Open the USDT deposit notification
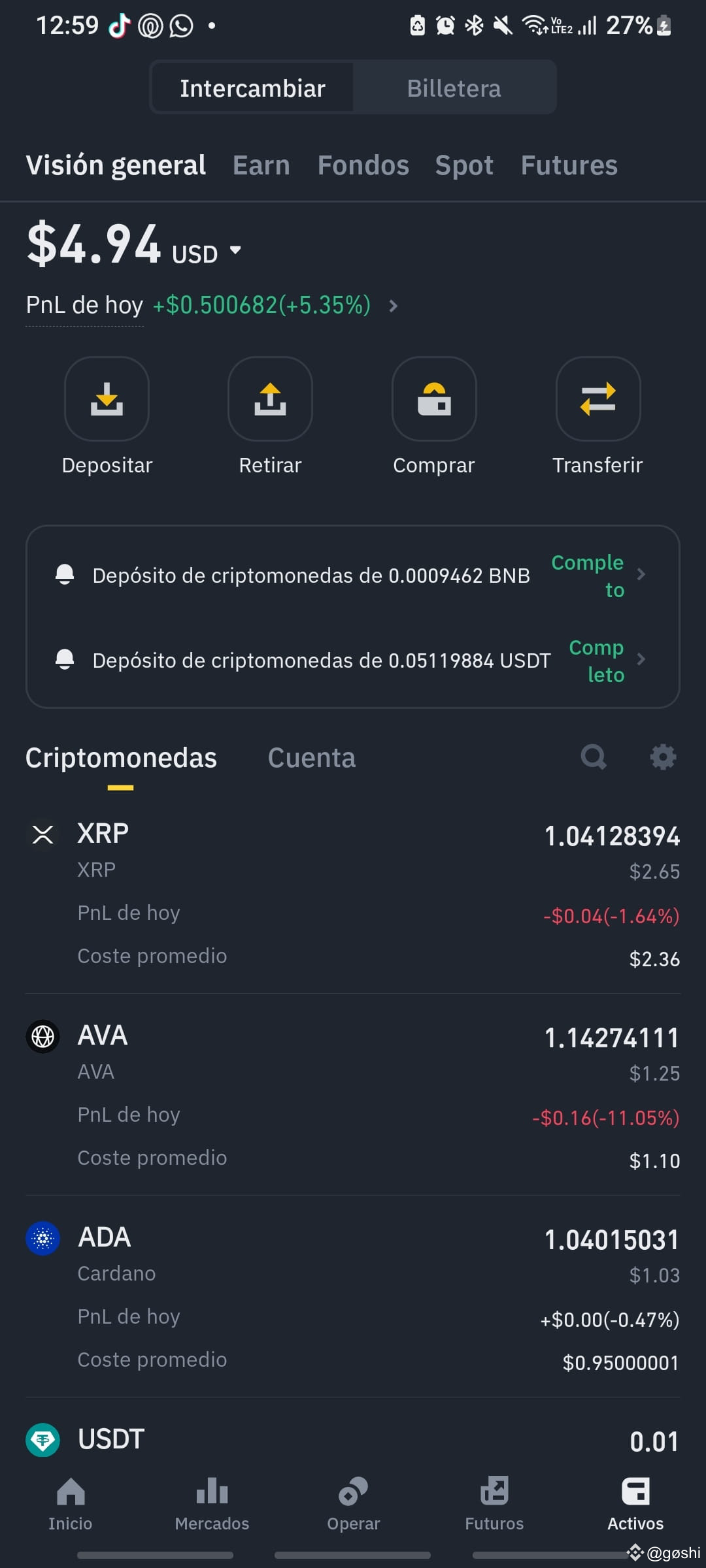Viewport: 706px width, 1568px height. [353, 661]
